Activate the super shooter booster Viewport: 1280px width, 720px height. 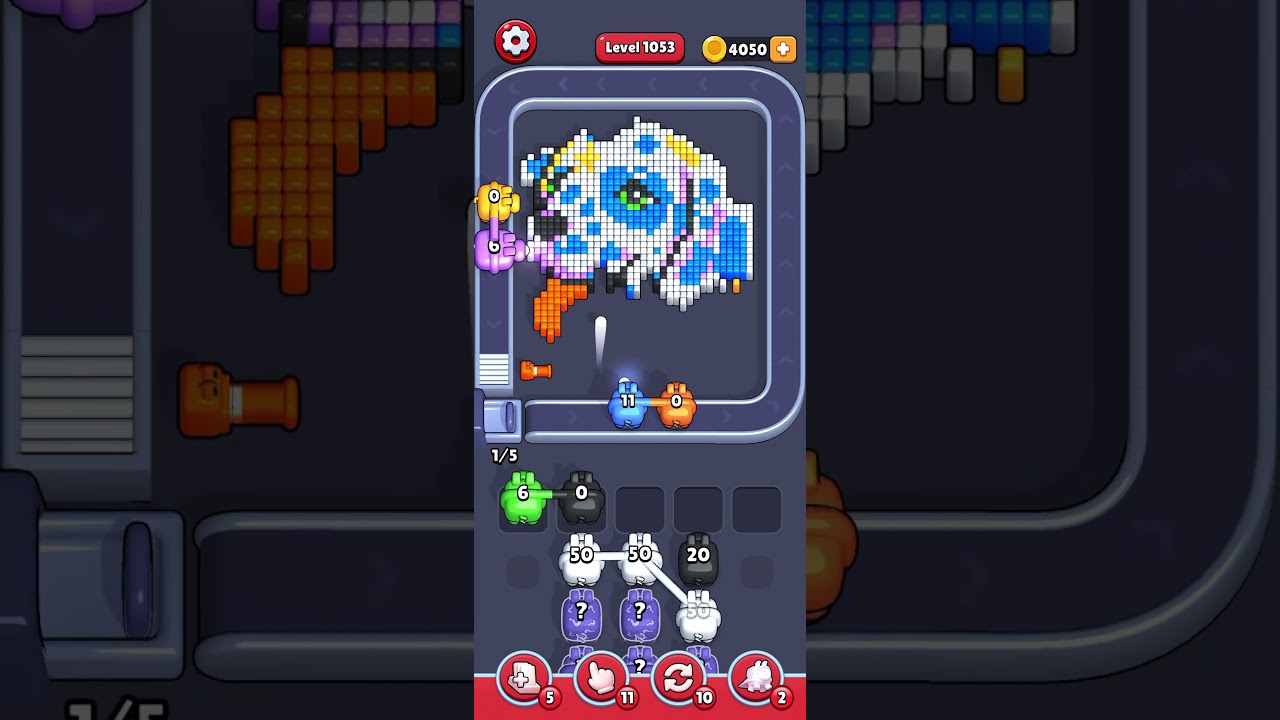756,678
